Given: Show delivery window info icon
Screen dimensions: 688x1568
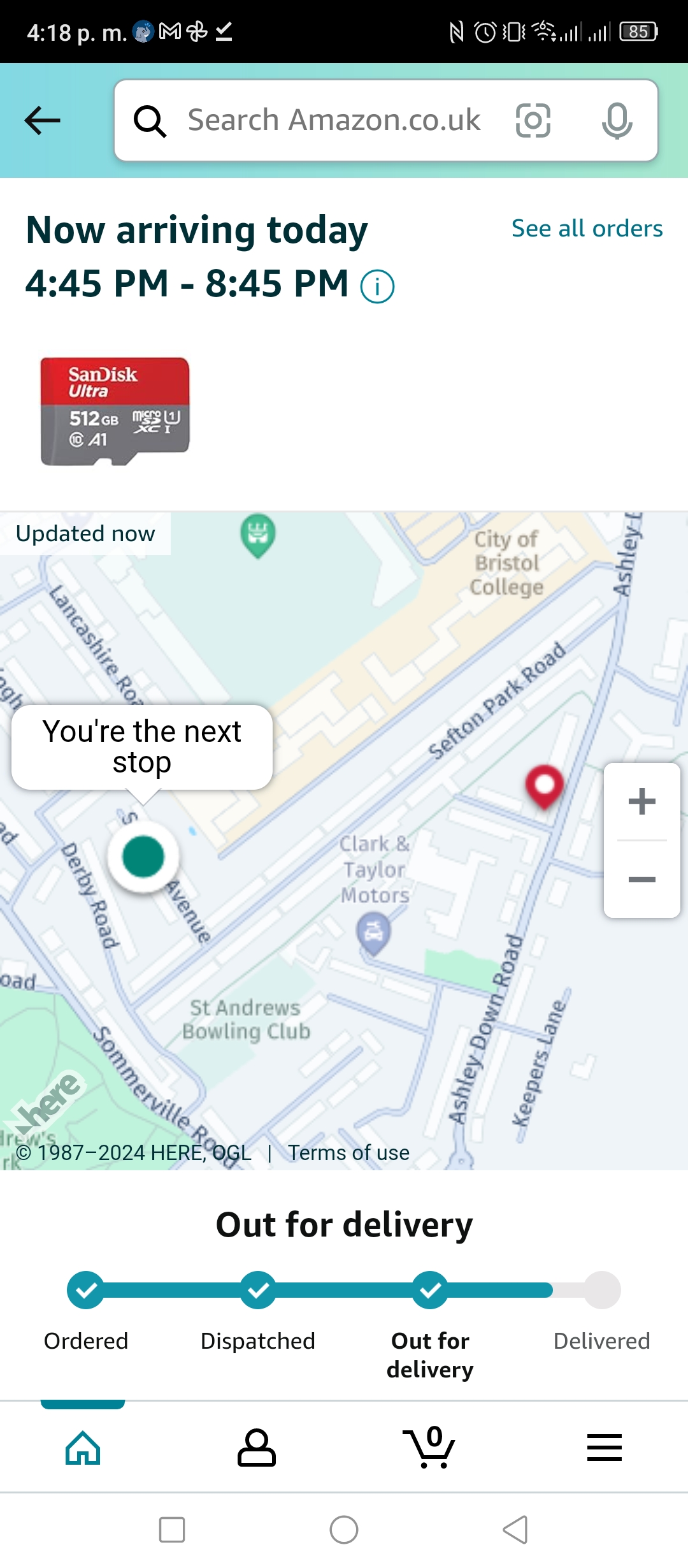Looking at the screenshot, I should [378, 287].
